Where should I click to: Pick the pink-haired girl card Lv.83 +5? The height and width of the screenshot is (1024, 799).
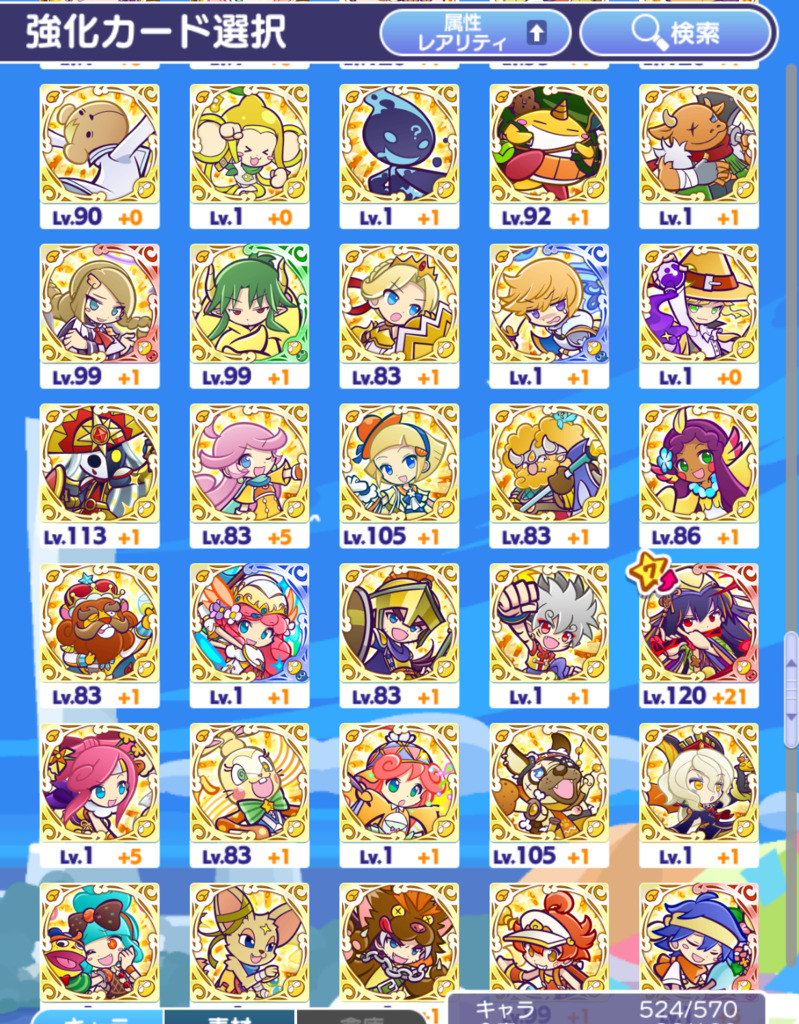249,465
